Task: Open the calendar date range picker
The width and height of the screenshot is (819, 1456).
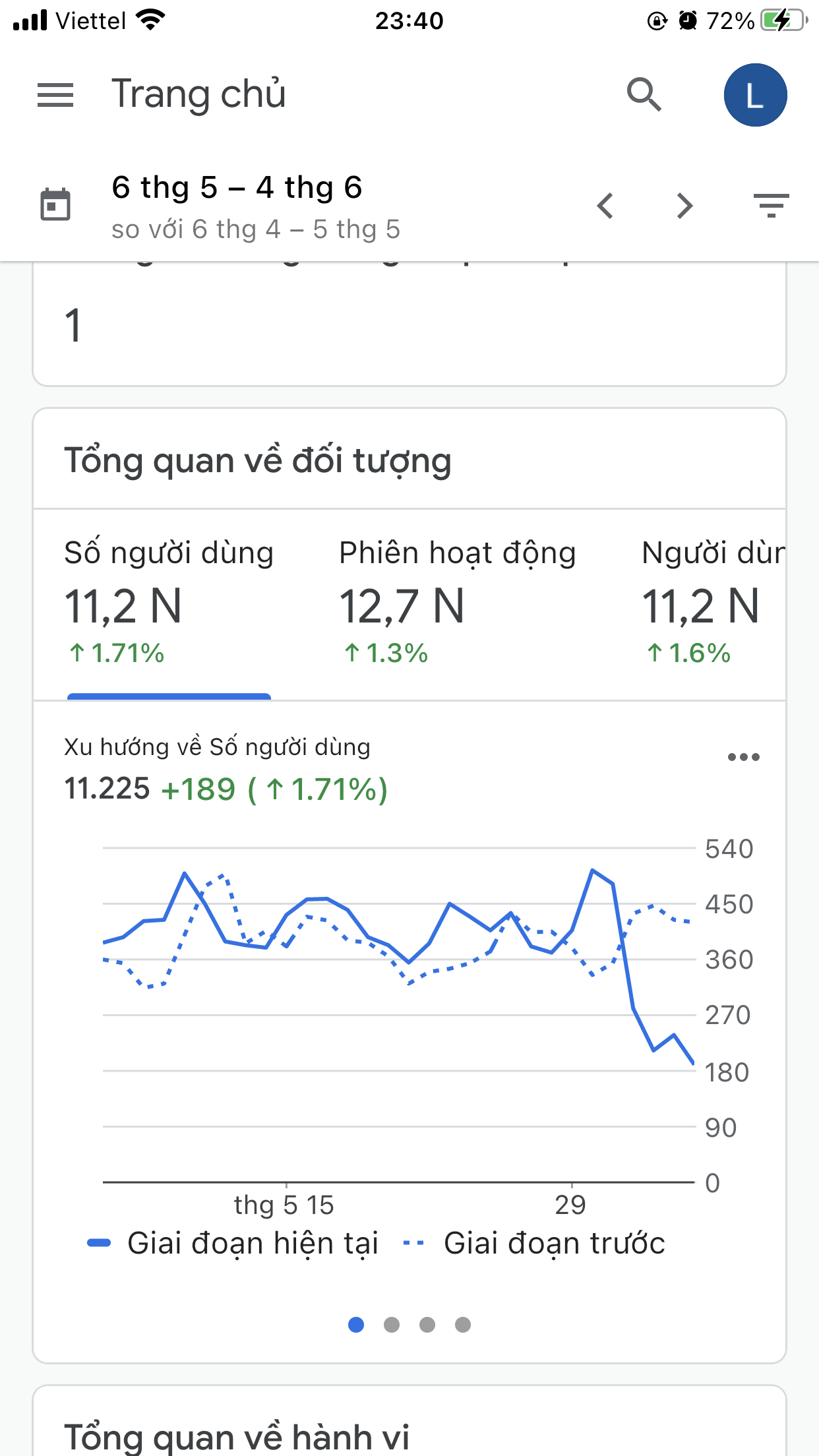Action: click(55, 205)
